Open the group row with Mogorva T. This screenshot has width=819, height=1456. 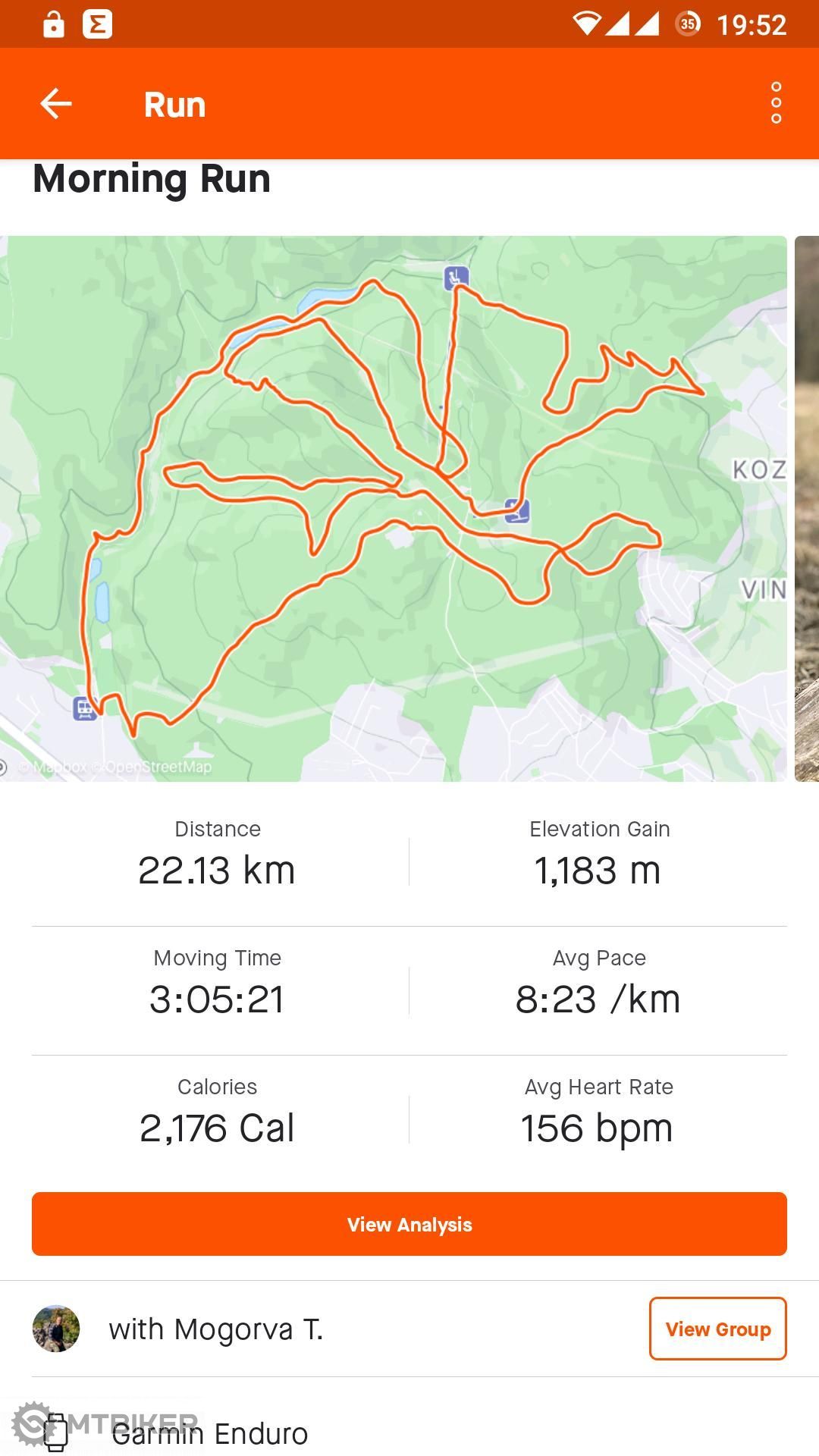coord(409,1329)
